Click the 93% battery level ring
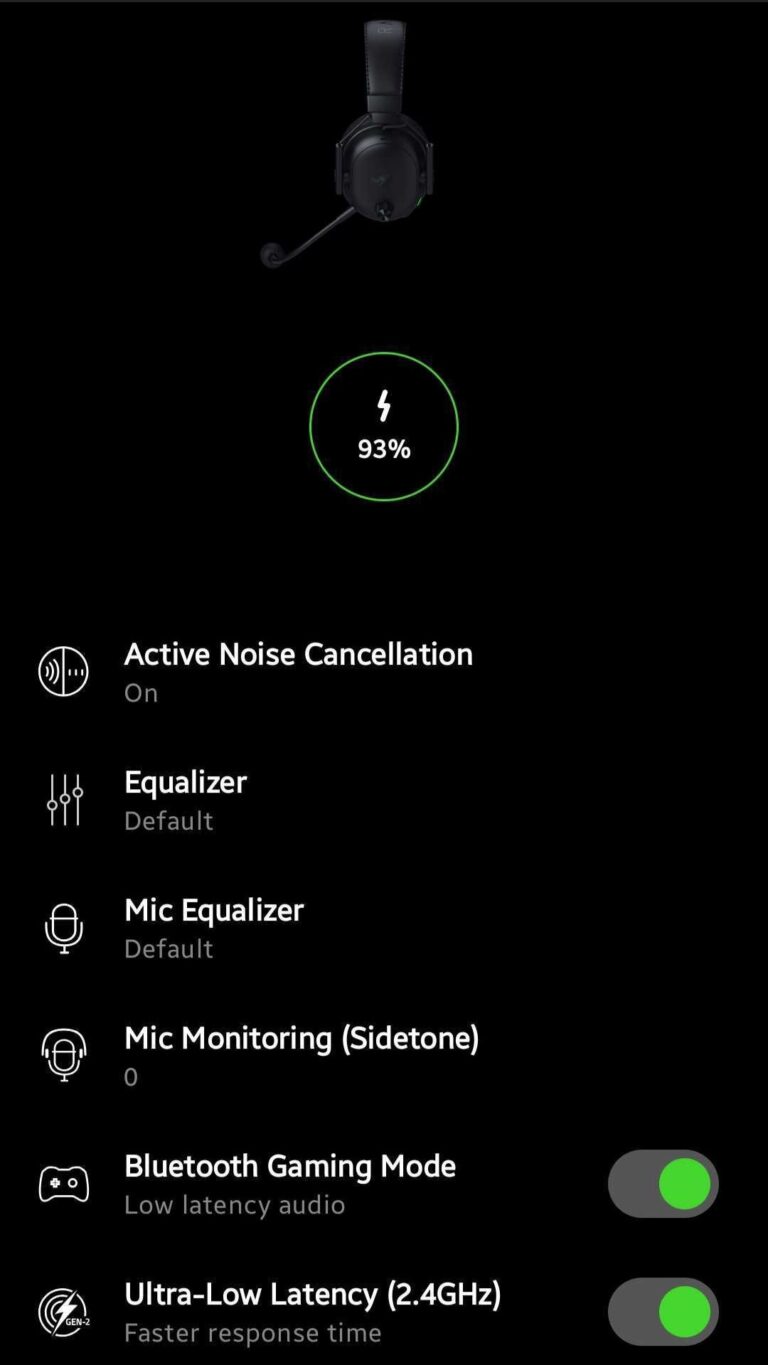Image resolution: width=768 pixels, height=1365 pixels. click(x=384, y=427)
